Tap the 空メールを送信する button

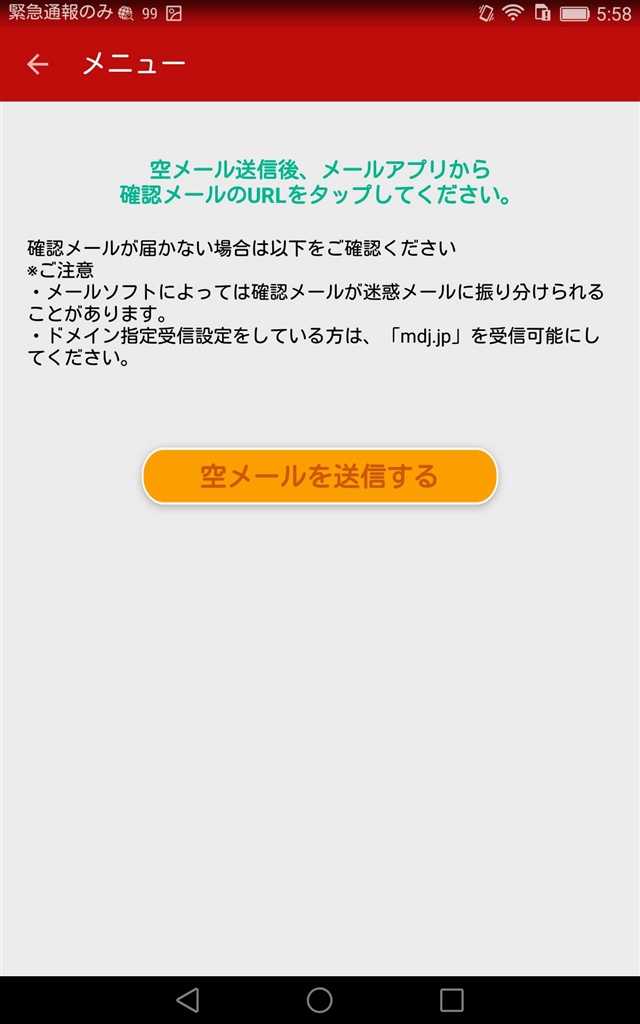319,476
